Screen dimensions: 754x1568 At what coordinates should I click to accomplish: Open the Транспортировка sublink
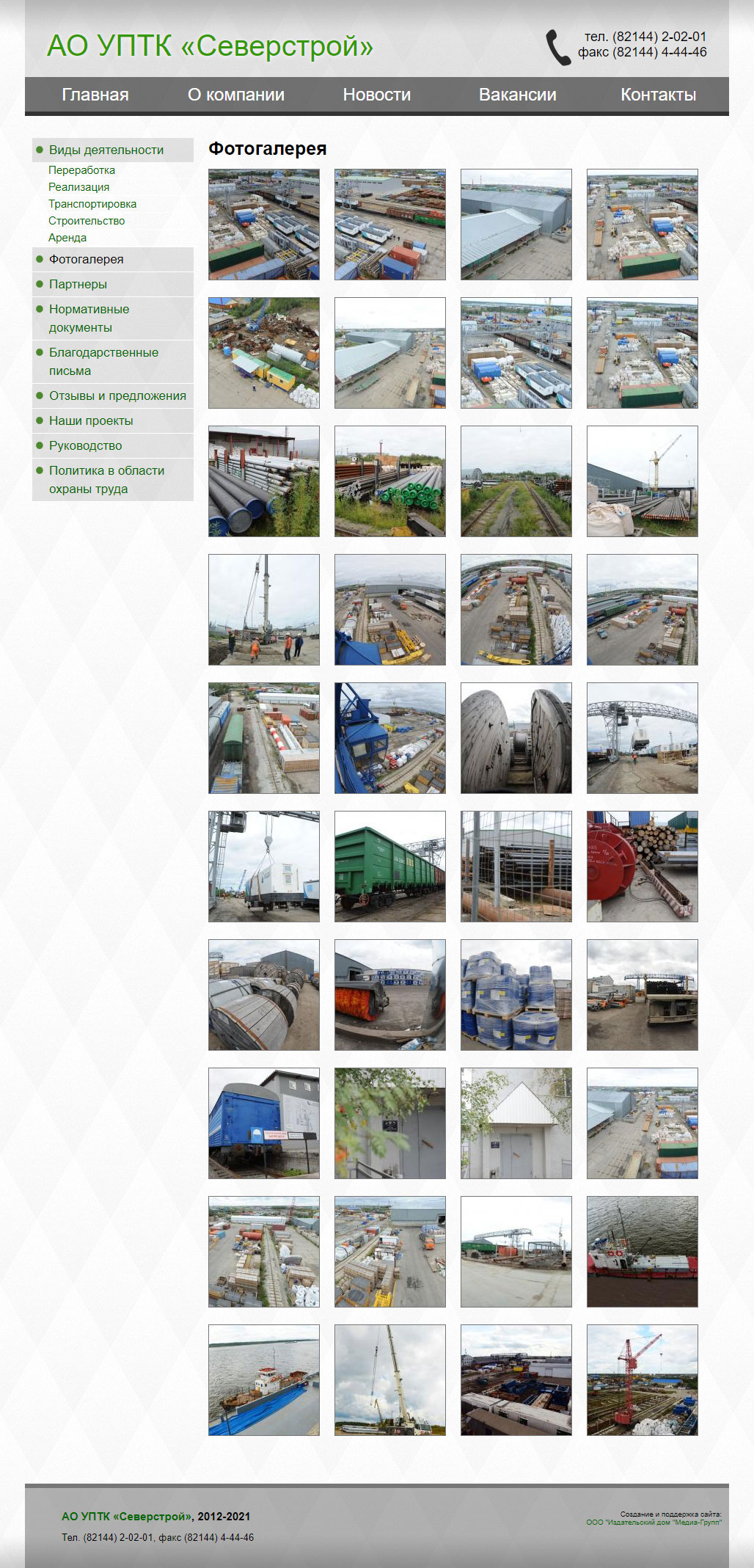[x=92, y=204]
